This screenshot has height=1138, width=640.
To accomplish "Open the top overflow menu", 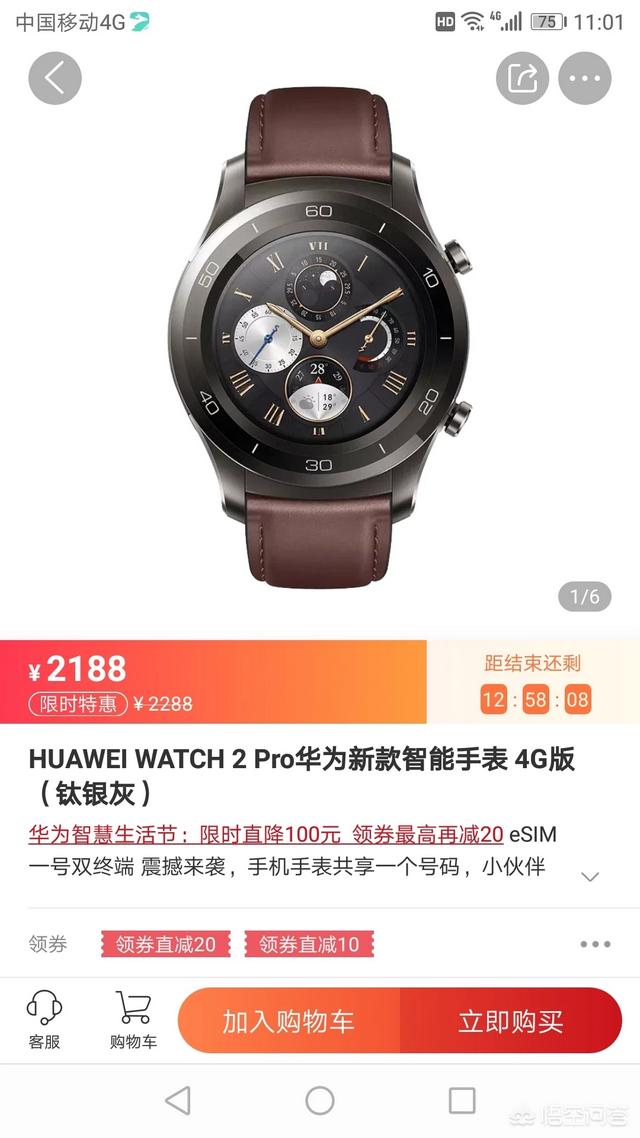I will 585,78.
